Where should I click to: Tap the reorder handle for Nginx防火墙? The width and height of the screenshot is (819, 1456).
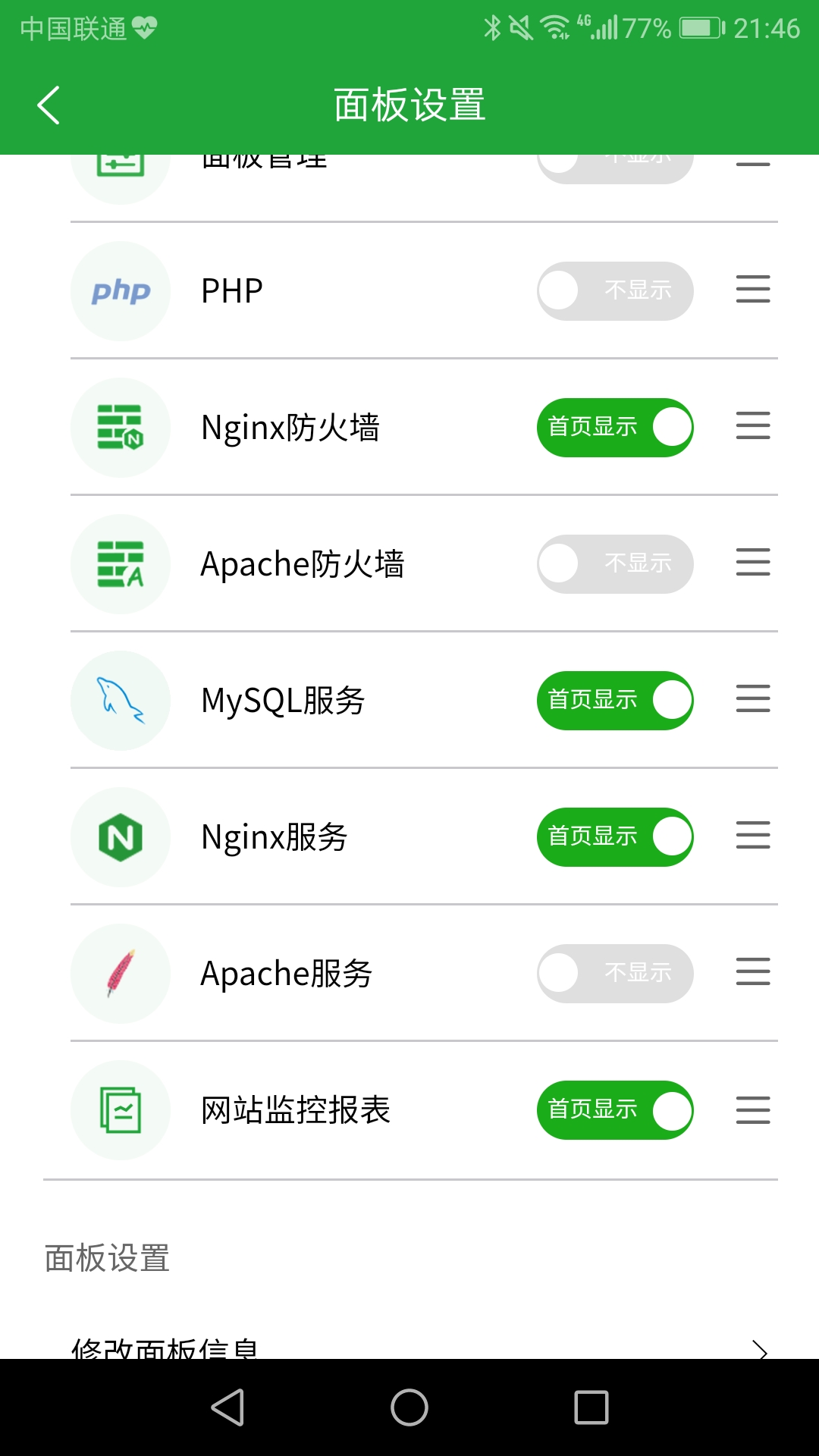753,426
